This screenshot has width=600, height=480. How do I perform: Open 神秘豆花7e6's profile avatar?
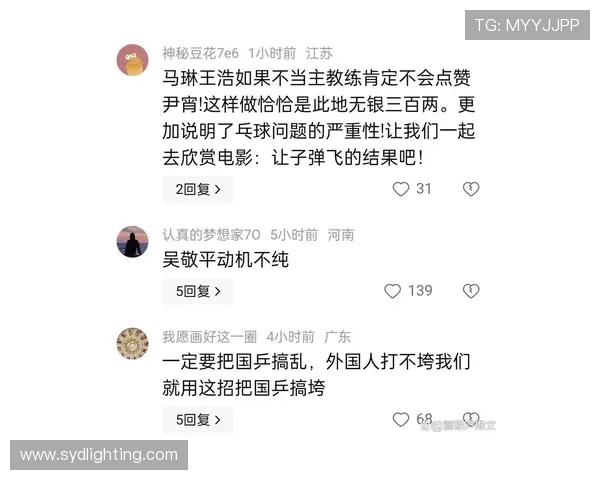coord(133,60)
